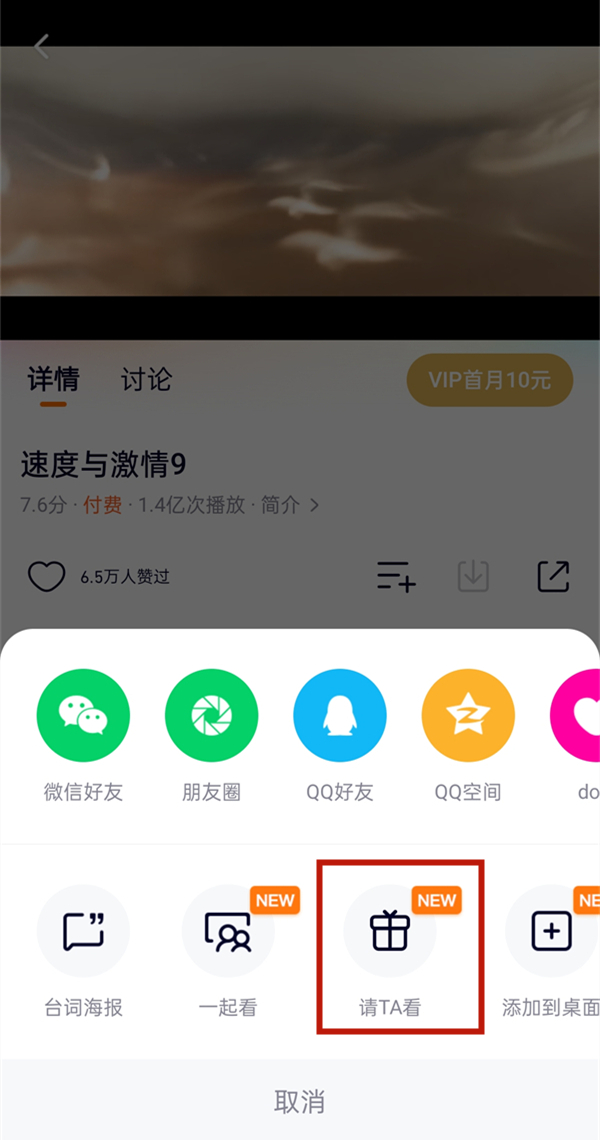Share to 朋友圈
Viewport: 600px width, 1140px height.
pyautogui.click(x=211, y=716)
